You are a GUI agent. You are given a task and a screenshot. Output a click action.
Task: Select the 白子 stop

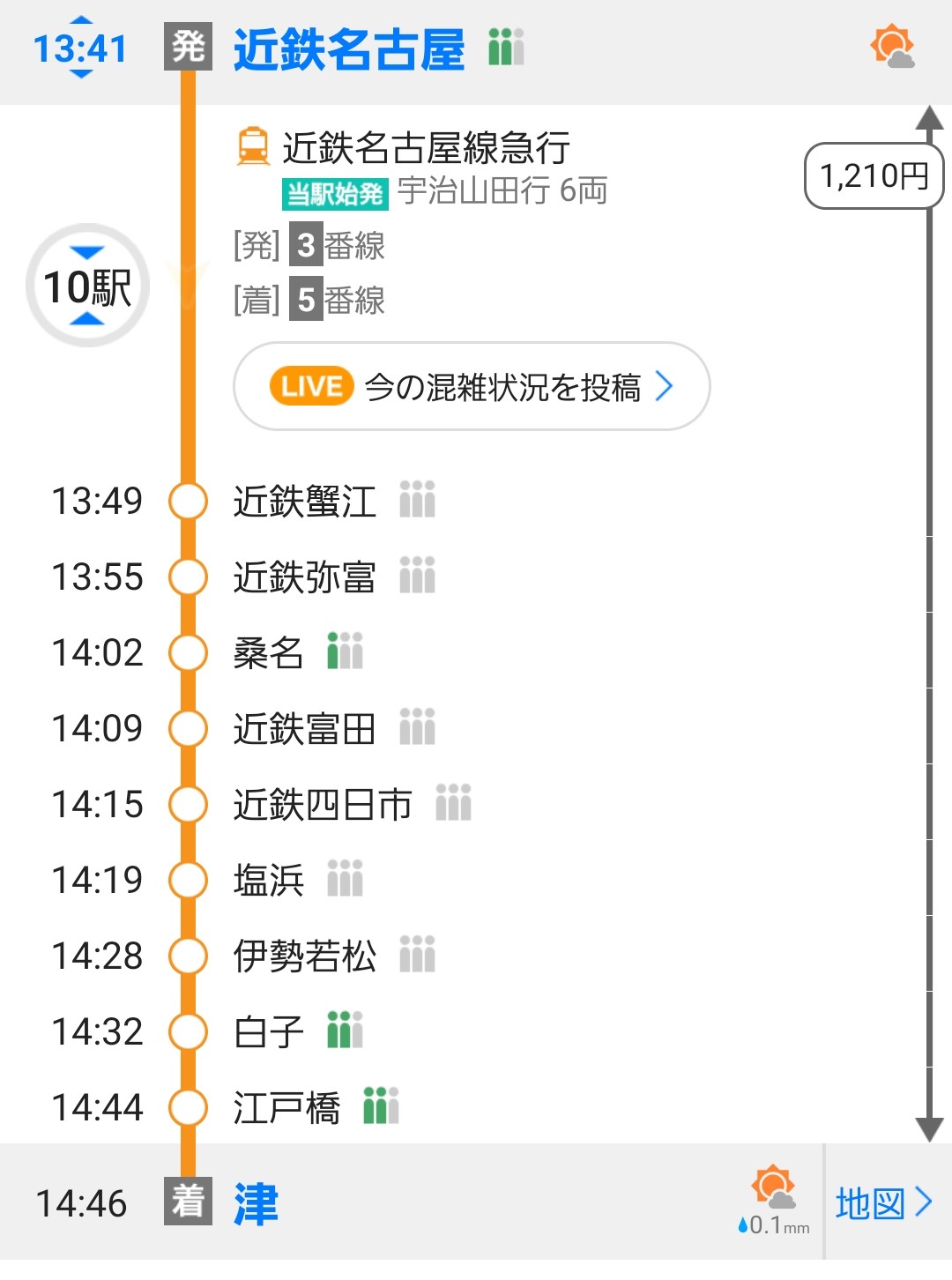pyautogui.click(x=268, y=1032)
